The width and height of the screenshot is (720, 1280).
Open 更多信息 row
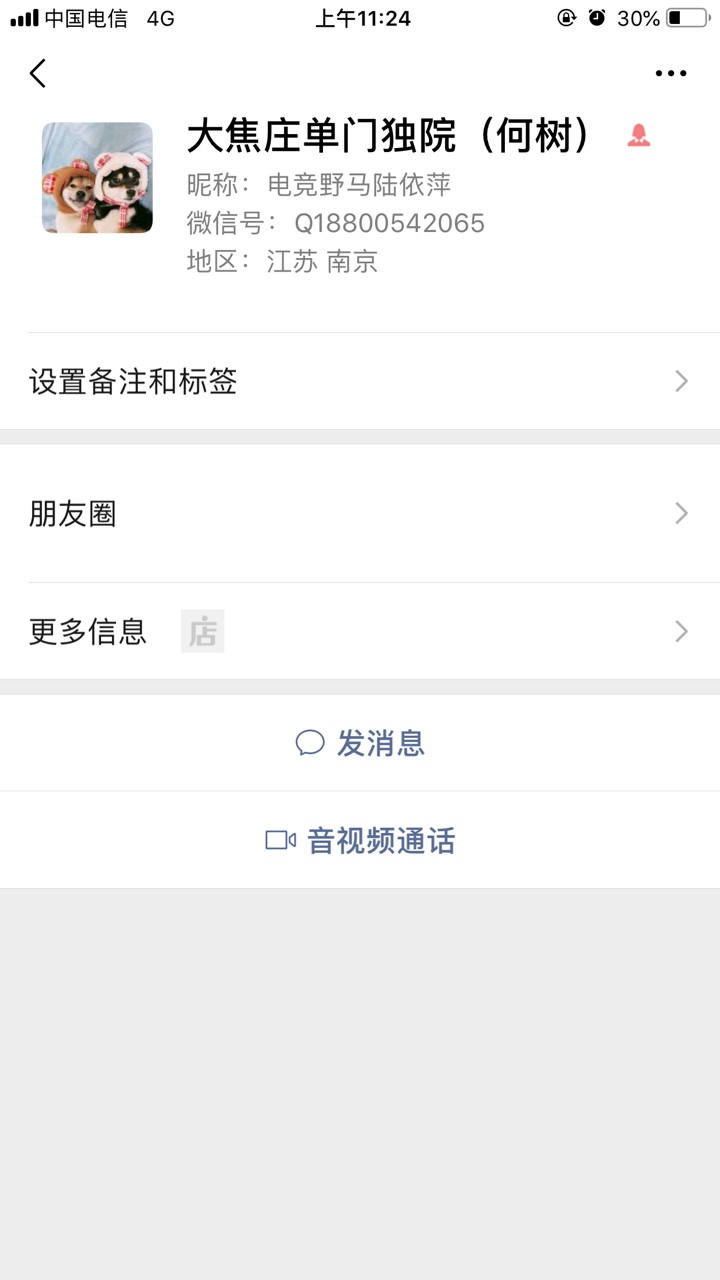360,631
